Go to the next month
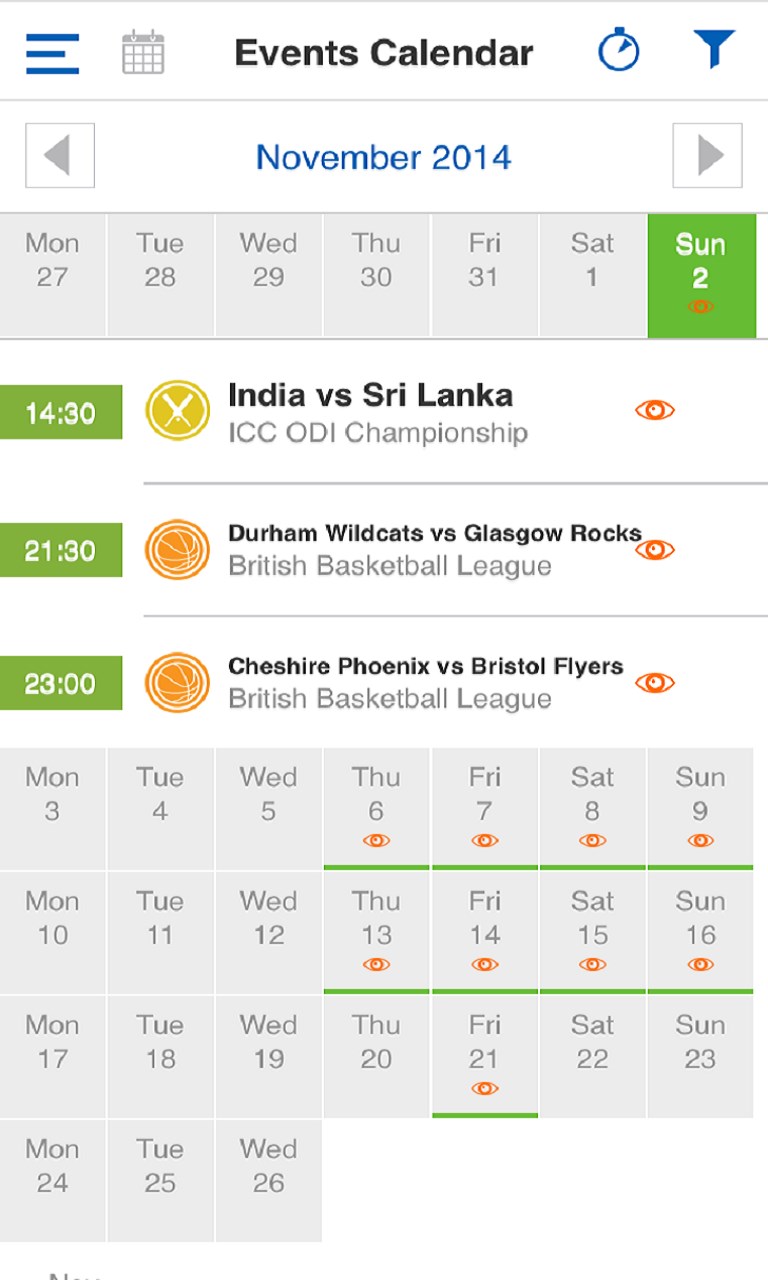The height and width of the screenshot is (1280, 768). click(x=707, y=156)
